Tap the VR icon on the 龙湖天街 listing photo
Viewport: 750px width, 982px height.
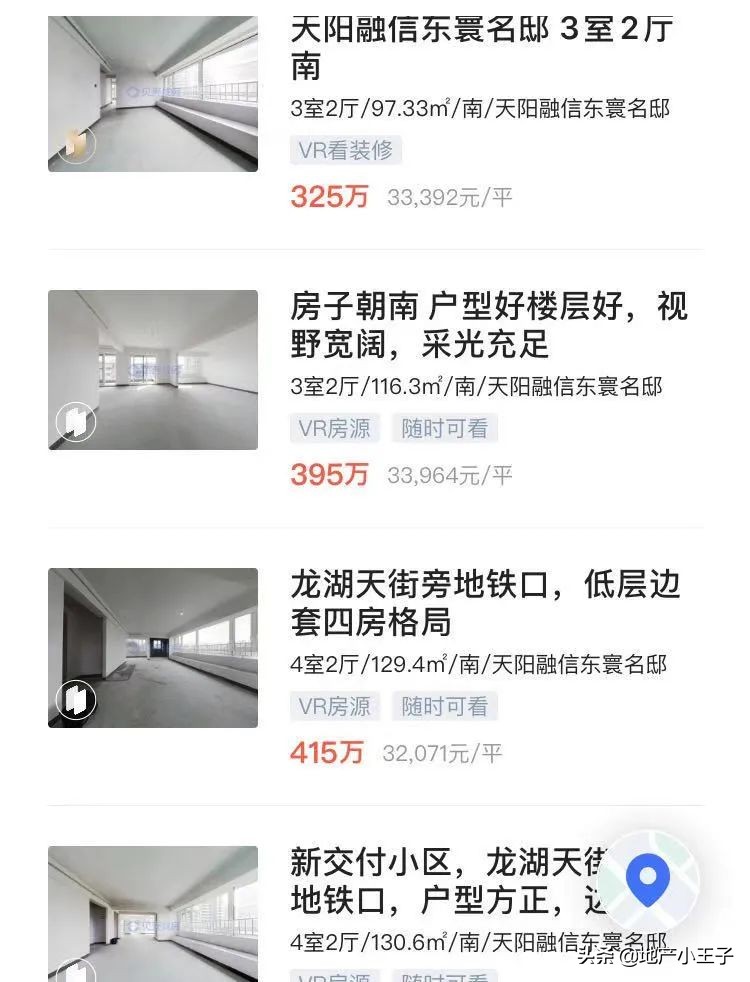[74, 701]
